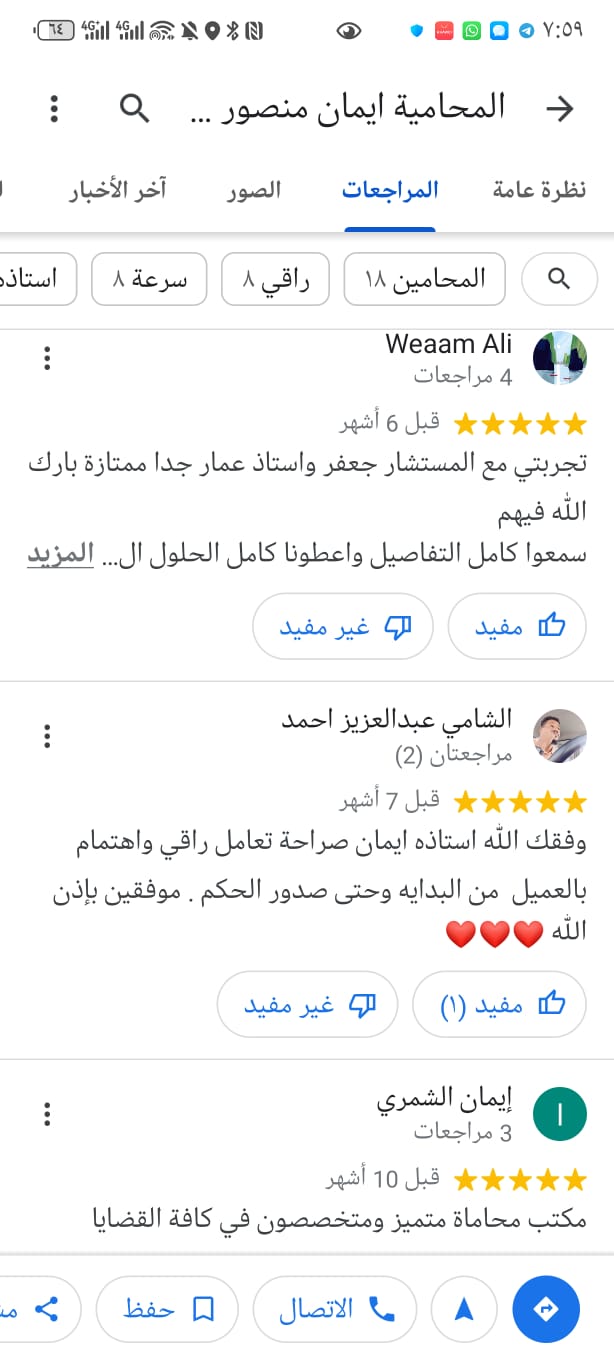The image size is (614, 1350).
Task: Open options for الشامي عبدالعزيز احمد review
Action: (x=47, y=737)
